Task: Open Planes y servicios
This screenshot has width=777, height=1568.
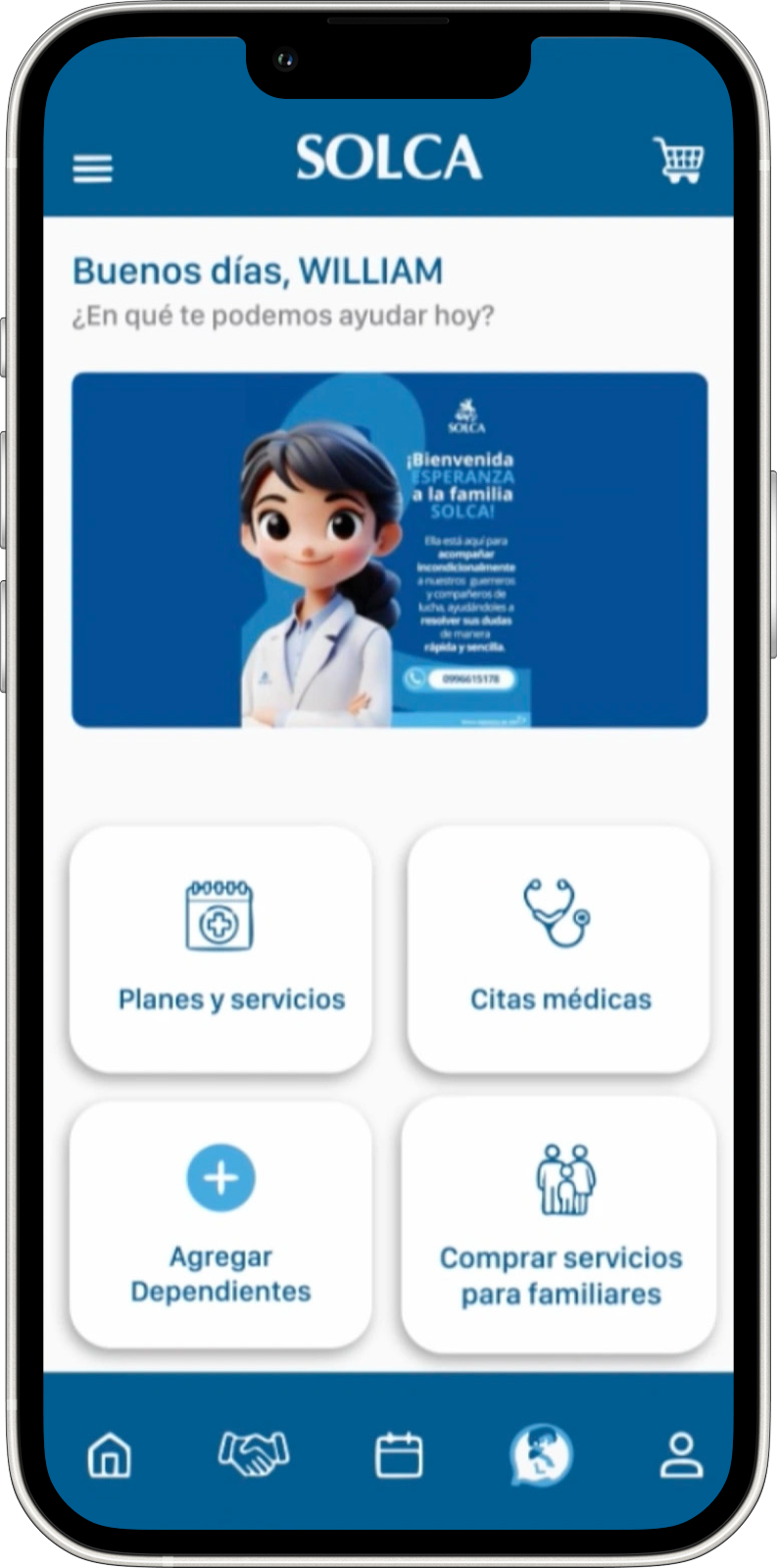Action: [x=221, y=949]
